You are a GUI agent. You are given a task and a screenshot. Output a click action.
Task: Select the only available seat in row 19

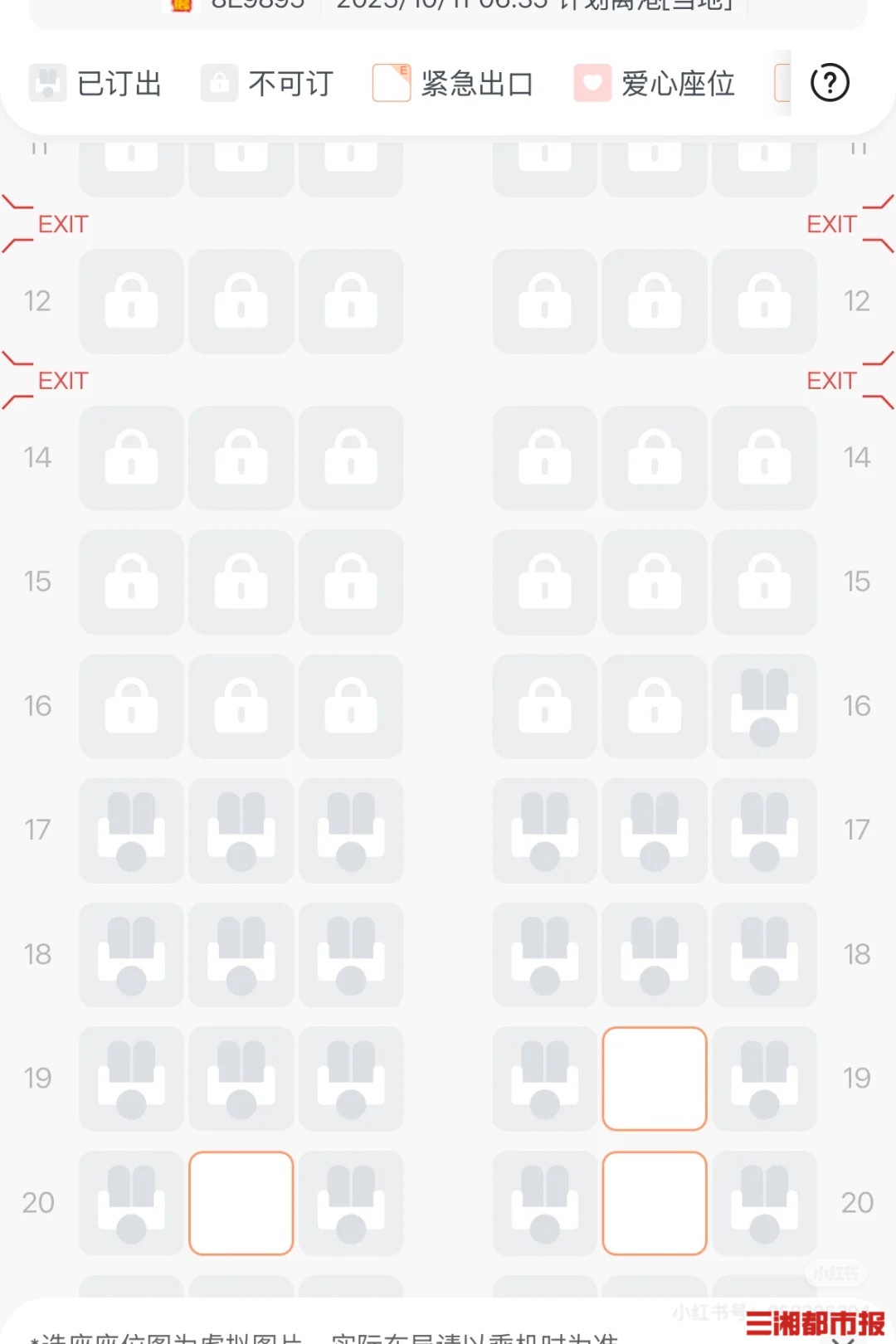[x=655, y=1079]
